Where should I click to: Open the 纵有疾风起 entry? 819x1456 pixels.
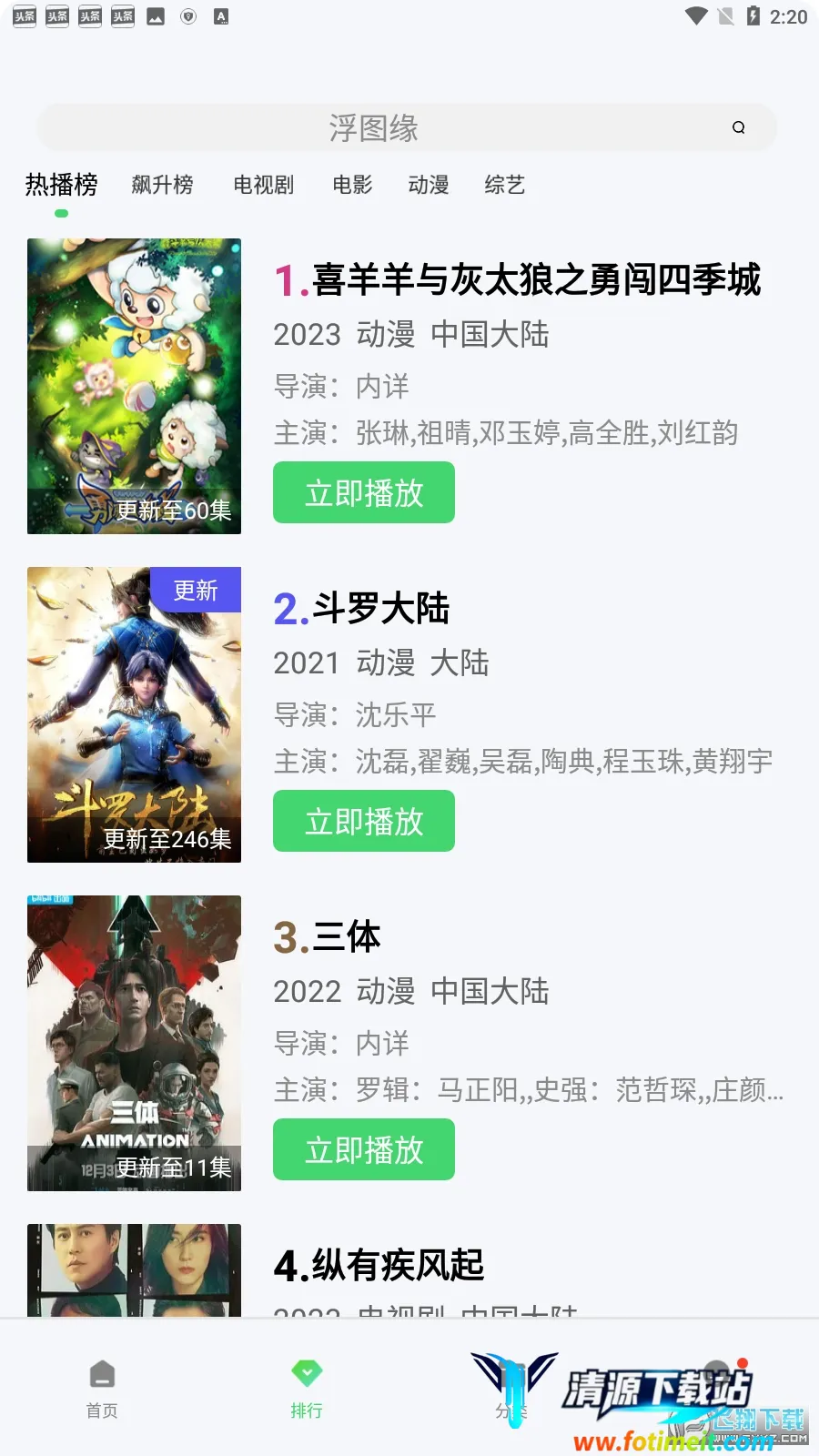click(379, 1265)
